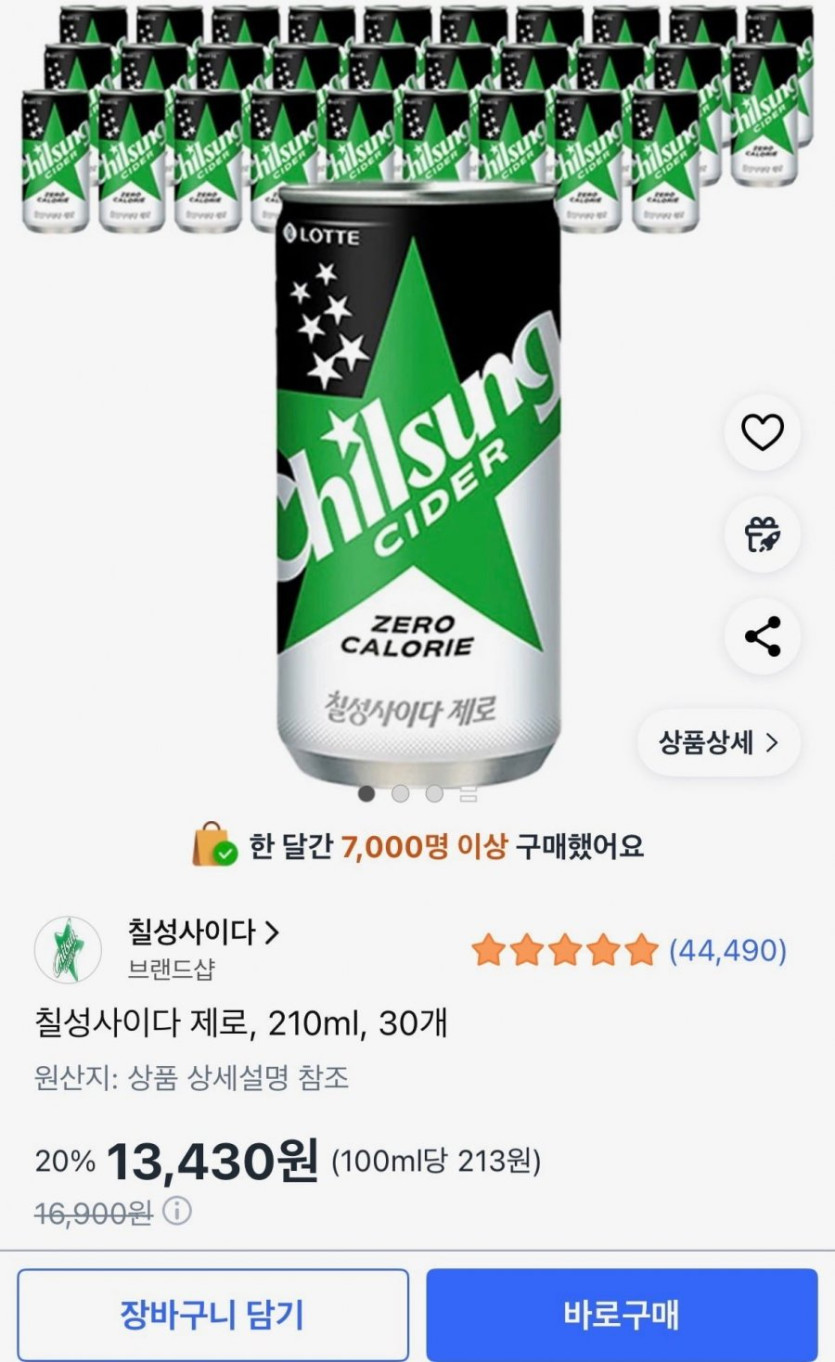Buy now with 바로구매
Screen dimensions: 835x1362
pyautogui.click(x=621, y=1314)
